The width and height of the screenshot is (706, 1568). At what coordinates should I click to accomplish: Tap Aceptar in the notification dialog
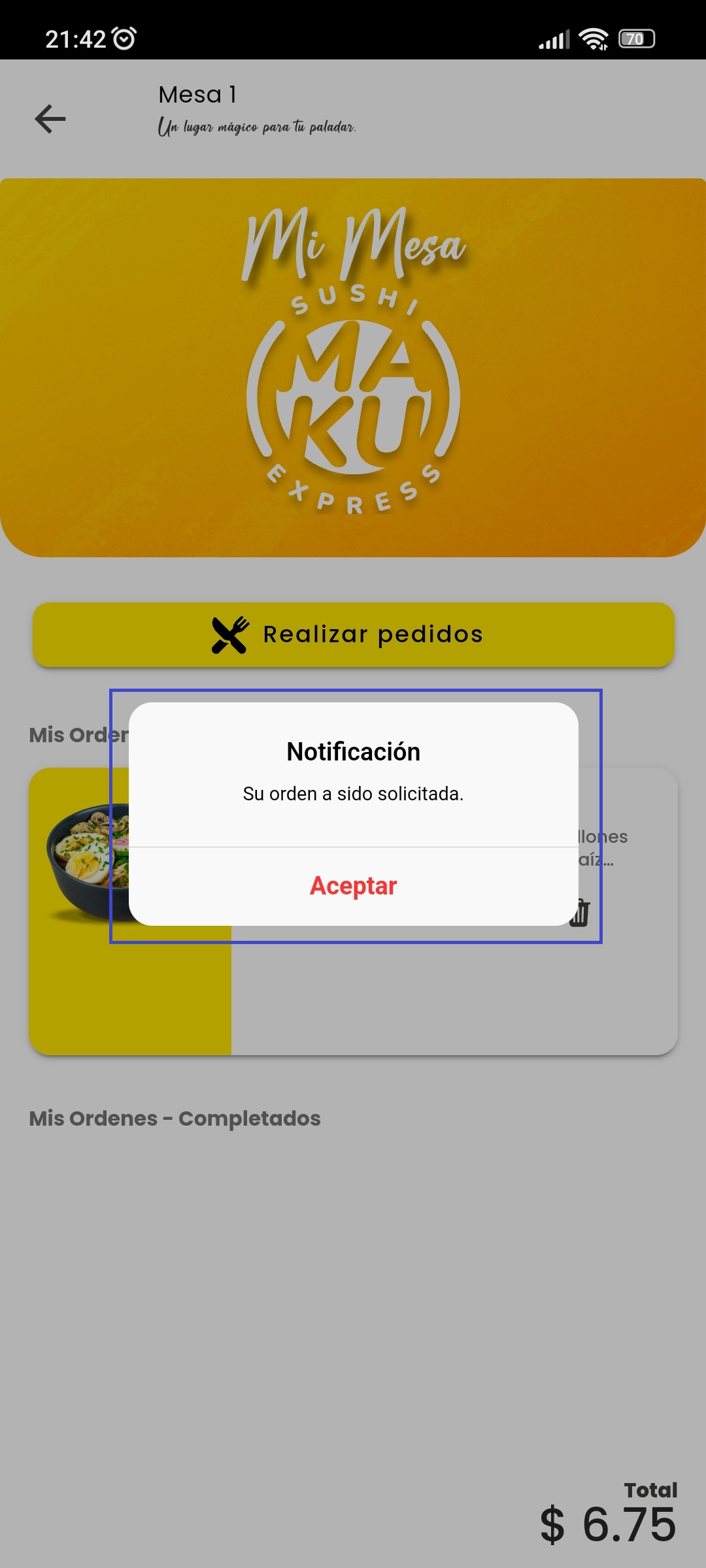click(x=353, y=886)
